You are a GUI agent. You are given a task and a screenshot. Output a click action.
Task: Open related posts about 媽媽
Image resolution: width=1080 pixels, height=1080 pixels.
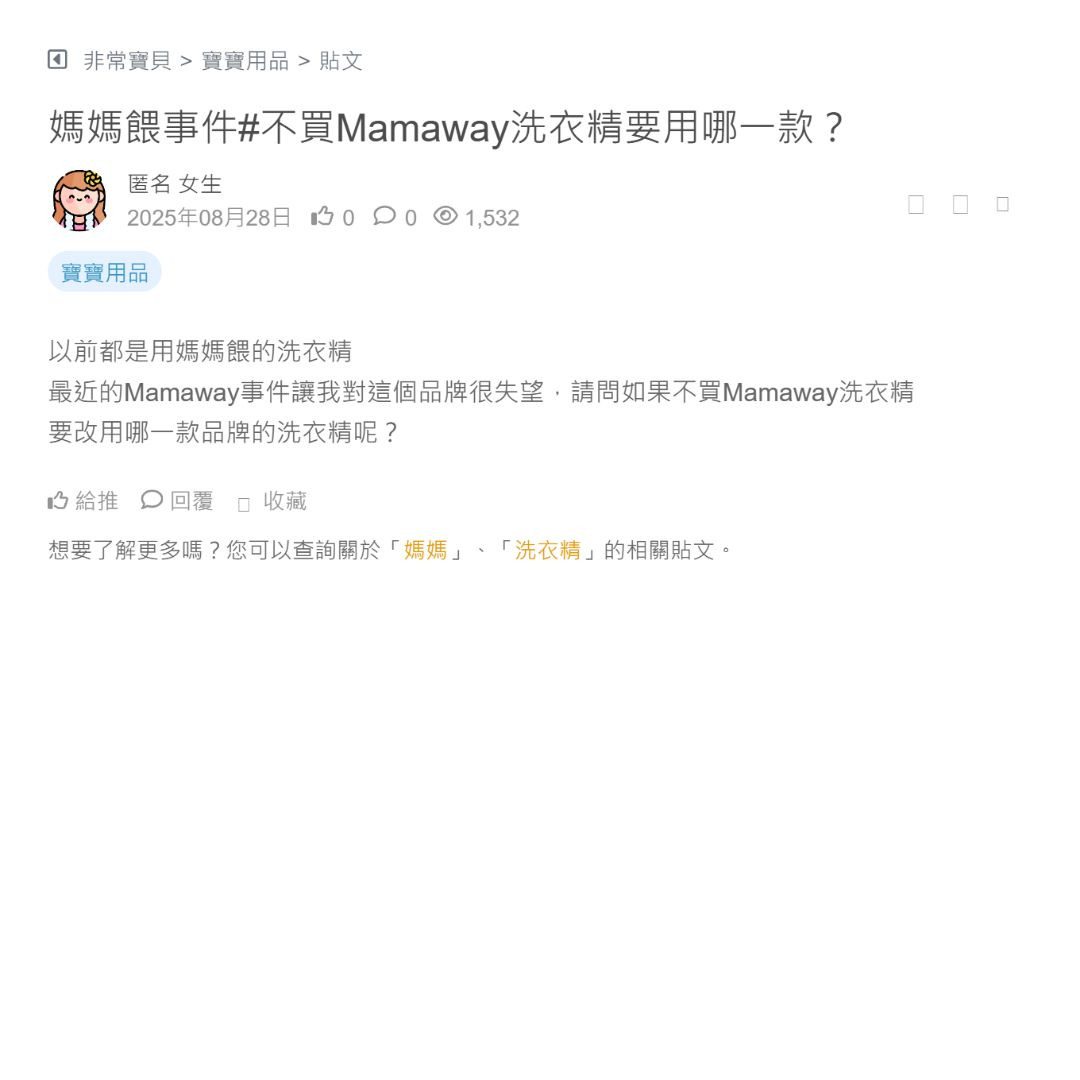425,550
